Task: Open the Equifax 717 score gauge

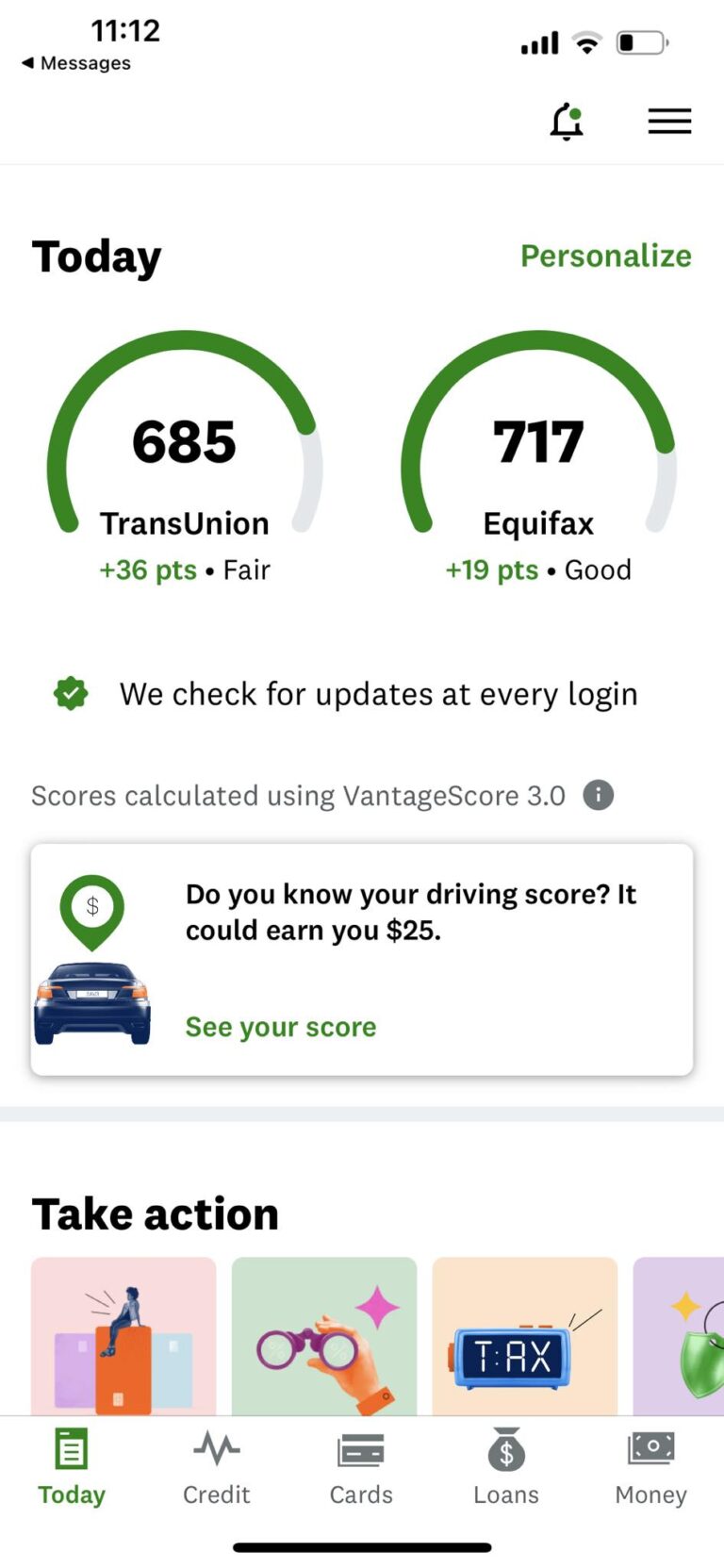Action: click(x=538, y=453)
